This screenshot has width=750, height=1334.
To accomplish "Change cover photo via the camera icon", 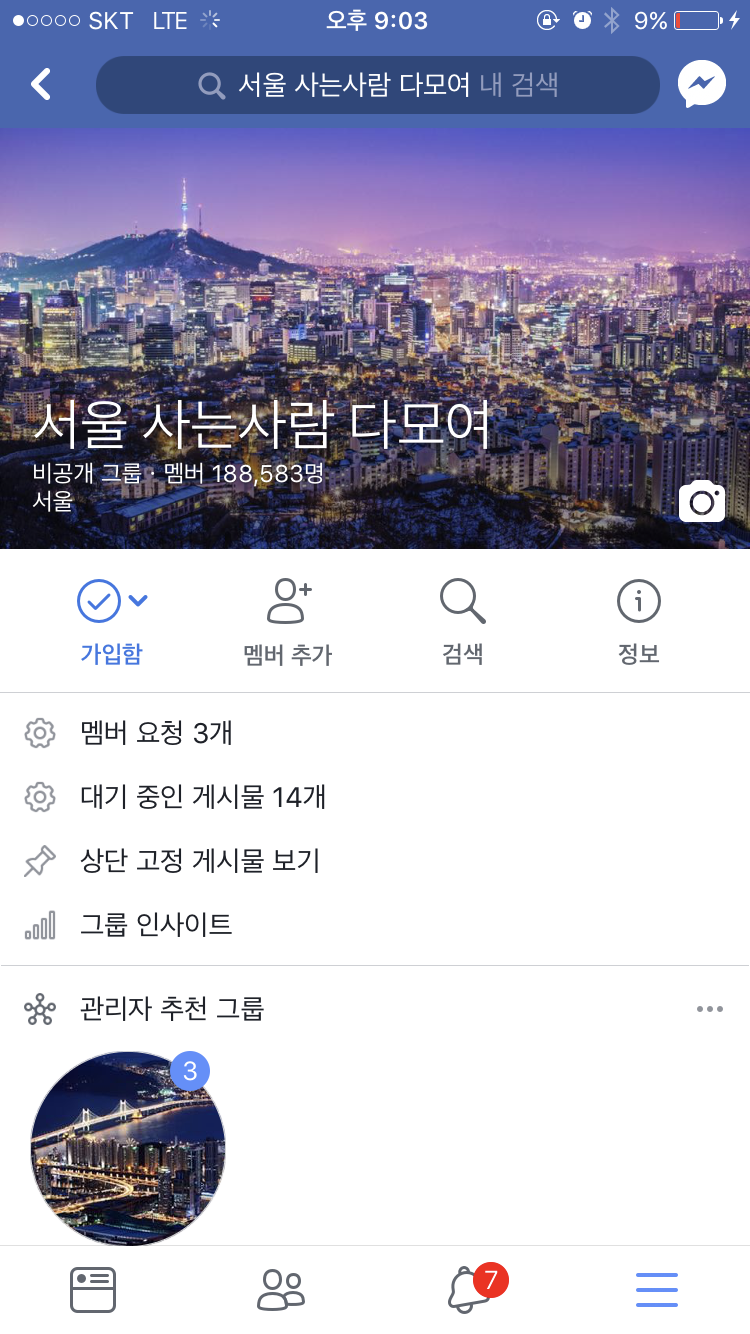I will pyautogui.click(x=702, y=501).
